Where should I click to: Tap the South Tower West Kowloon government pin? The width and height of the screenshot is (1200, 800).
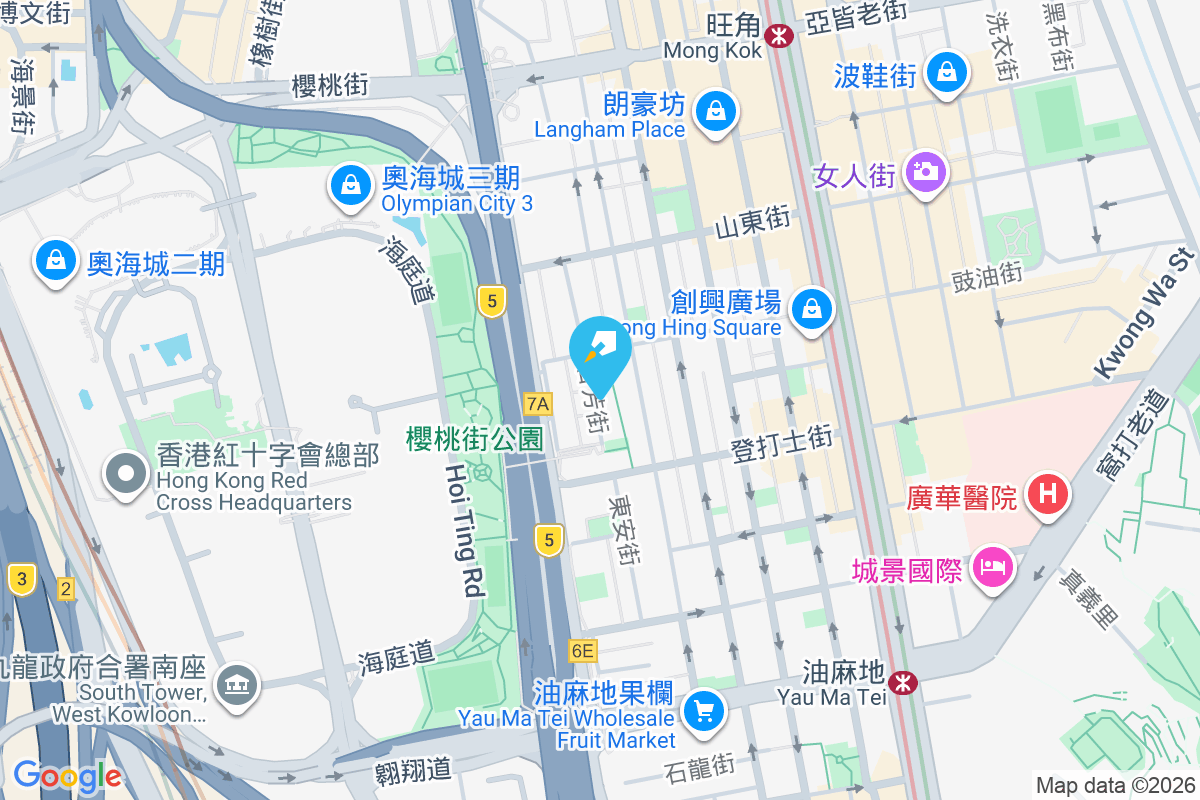coord(239,686)
